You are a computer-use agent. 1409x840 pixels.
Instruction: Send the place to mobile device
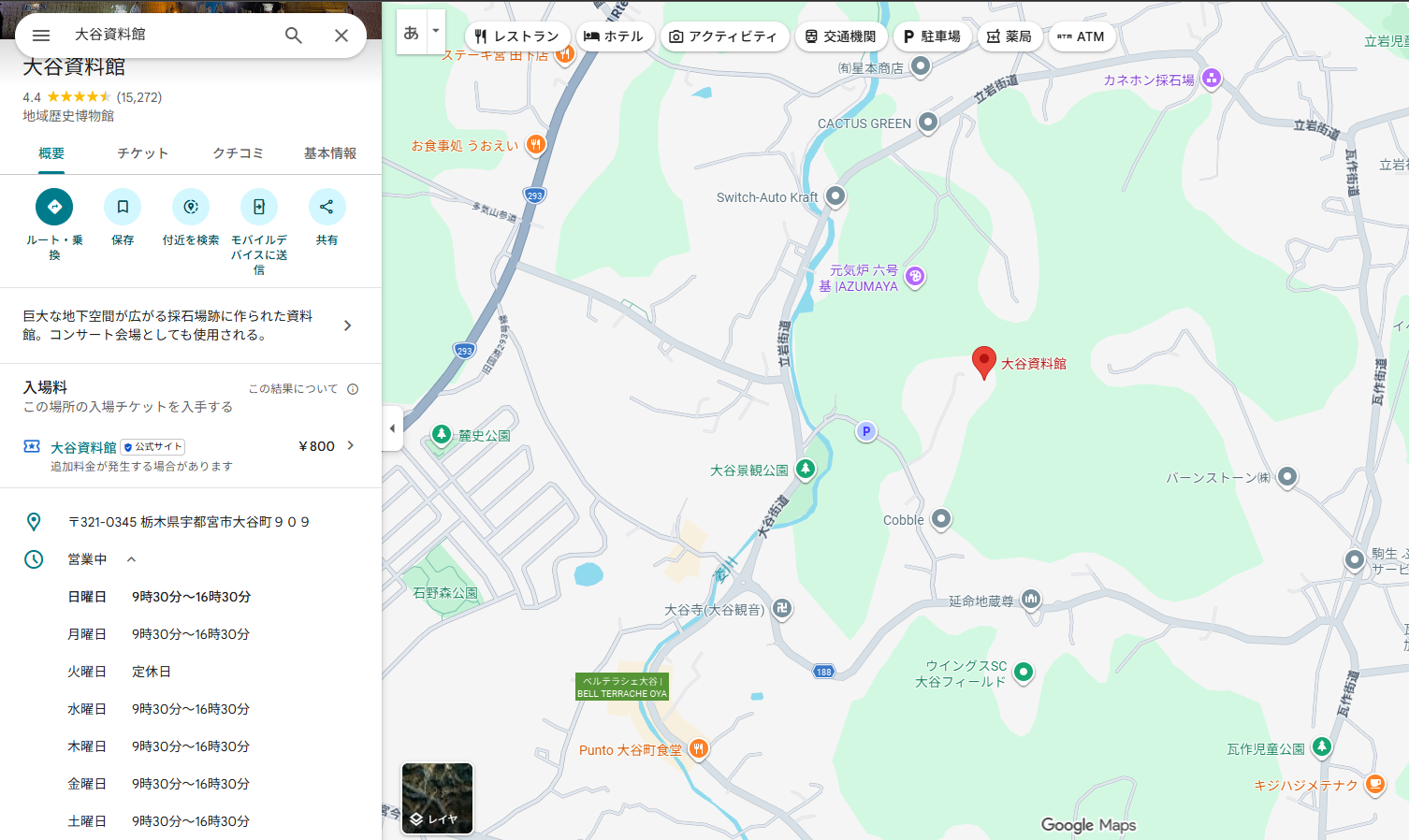coord(259,207)
